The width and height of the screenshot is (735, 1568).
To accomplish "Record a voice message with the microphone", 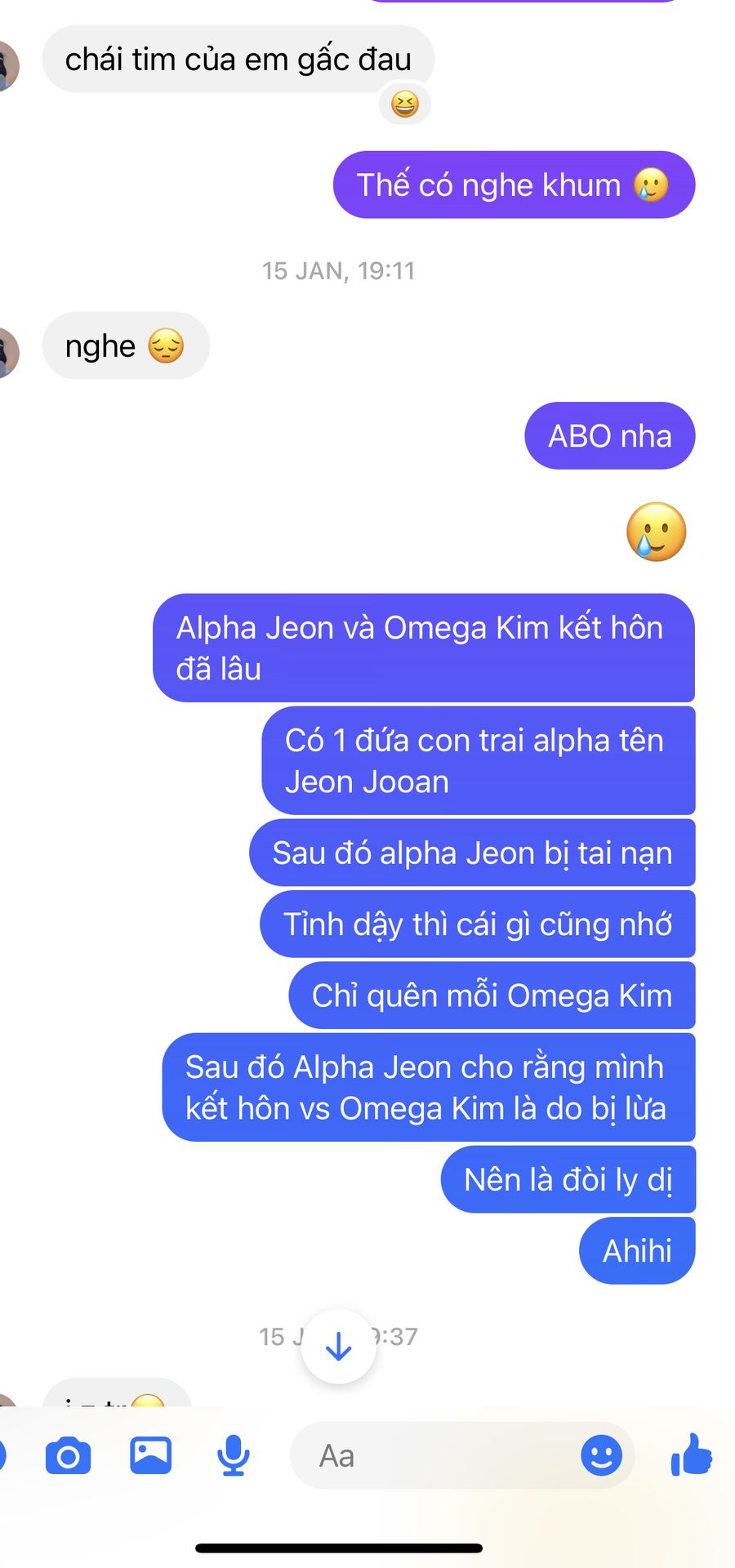I will (x=234, y=1455).
